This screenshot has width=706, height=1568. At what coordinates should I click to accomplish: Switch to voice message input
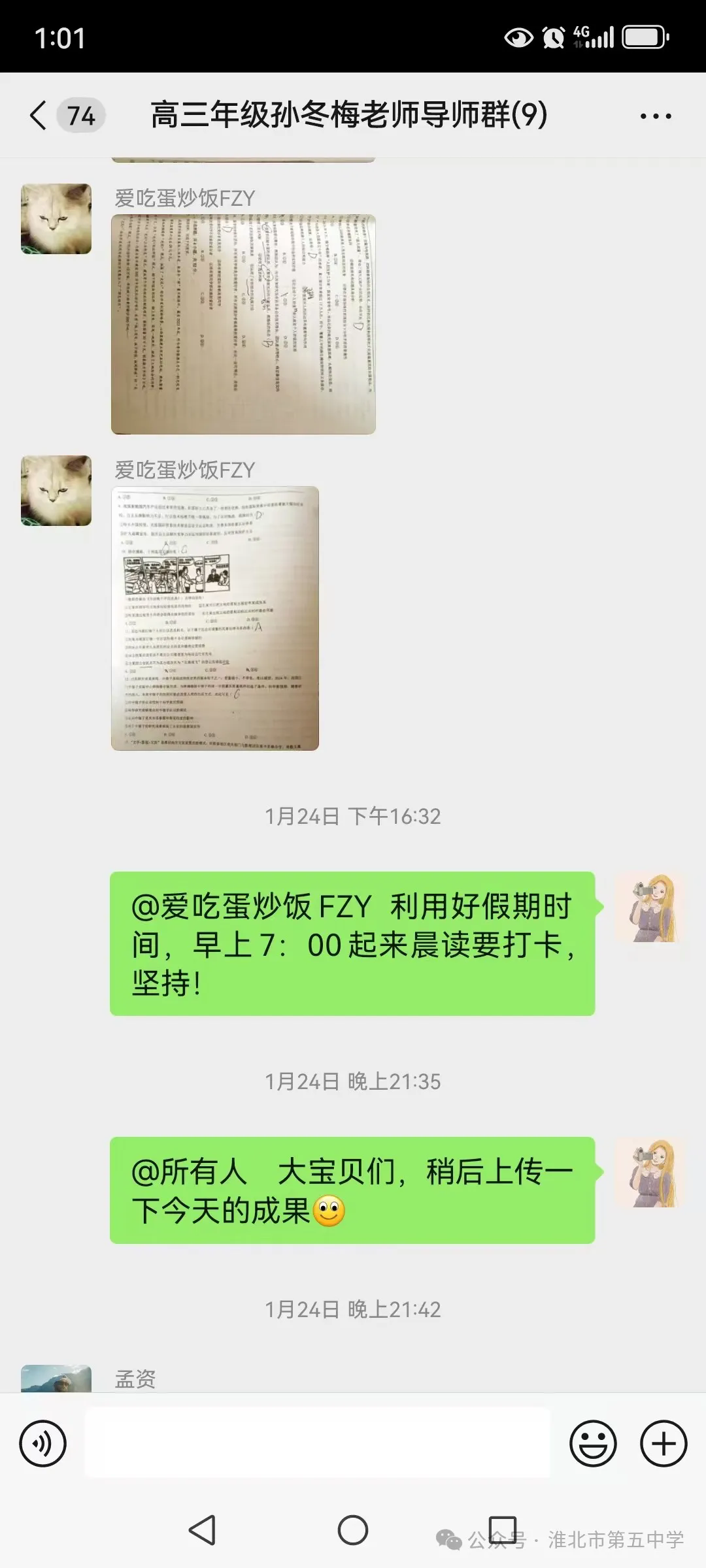[43, 1443]
